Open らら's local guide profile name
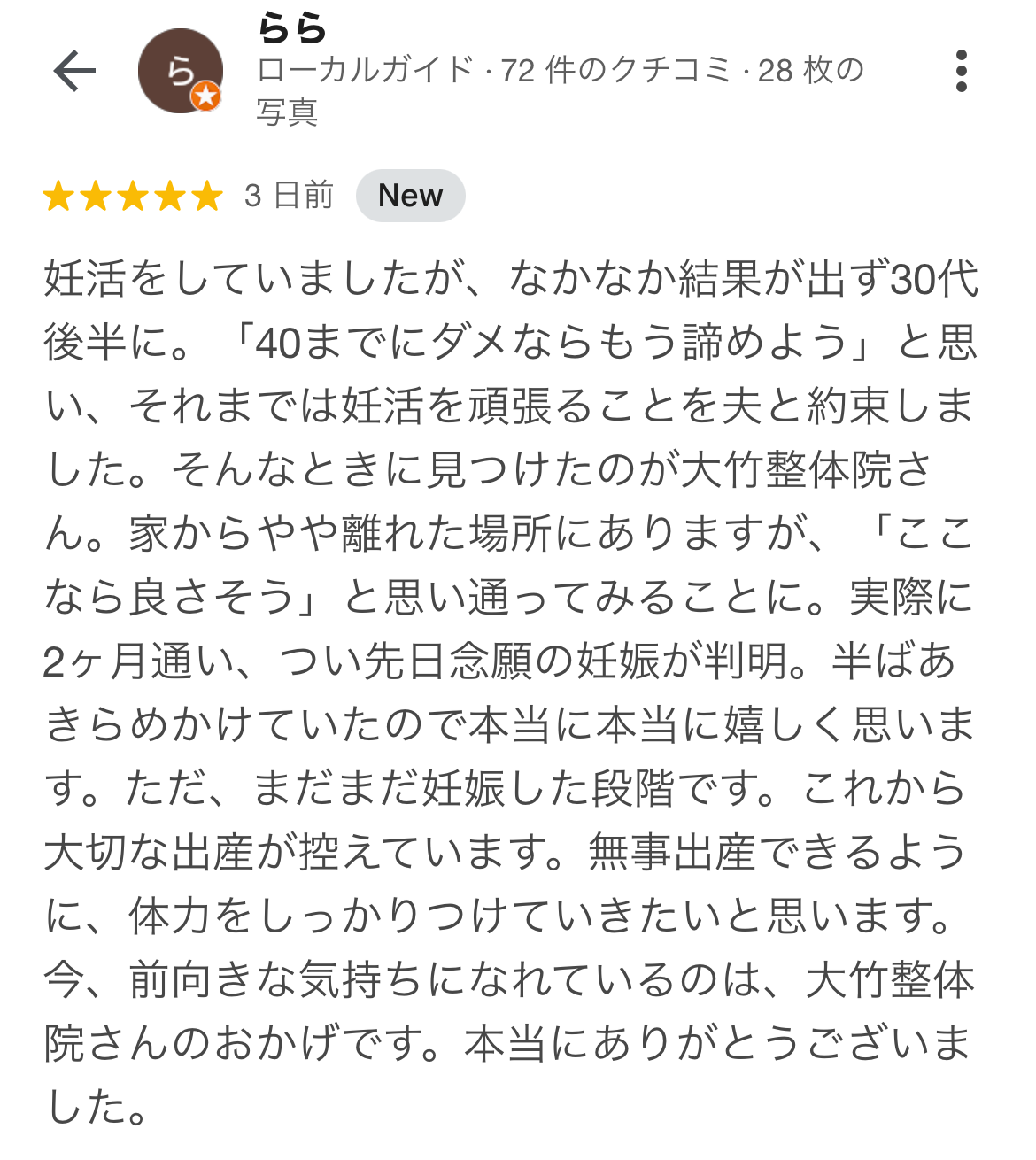The image size is (1036, 1160). (292, 28)
